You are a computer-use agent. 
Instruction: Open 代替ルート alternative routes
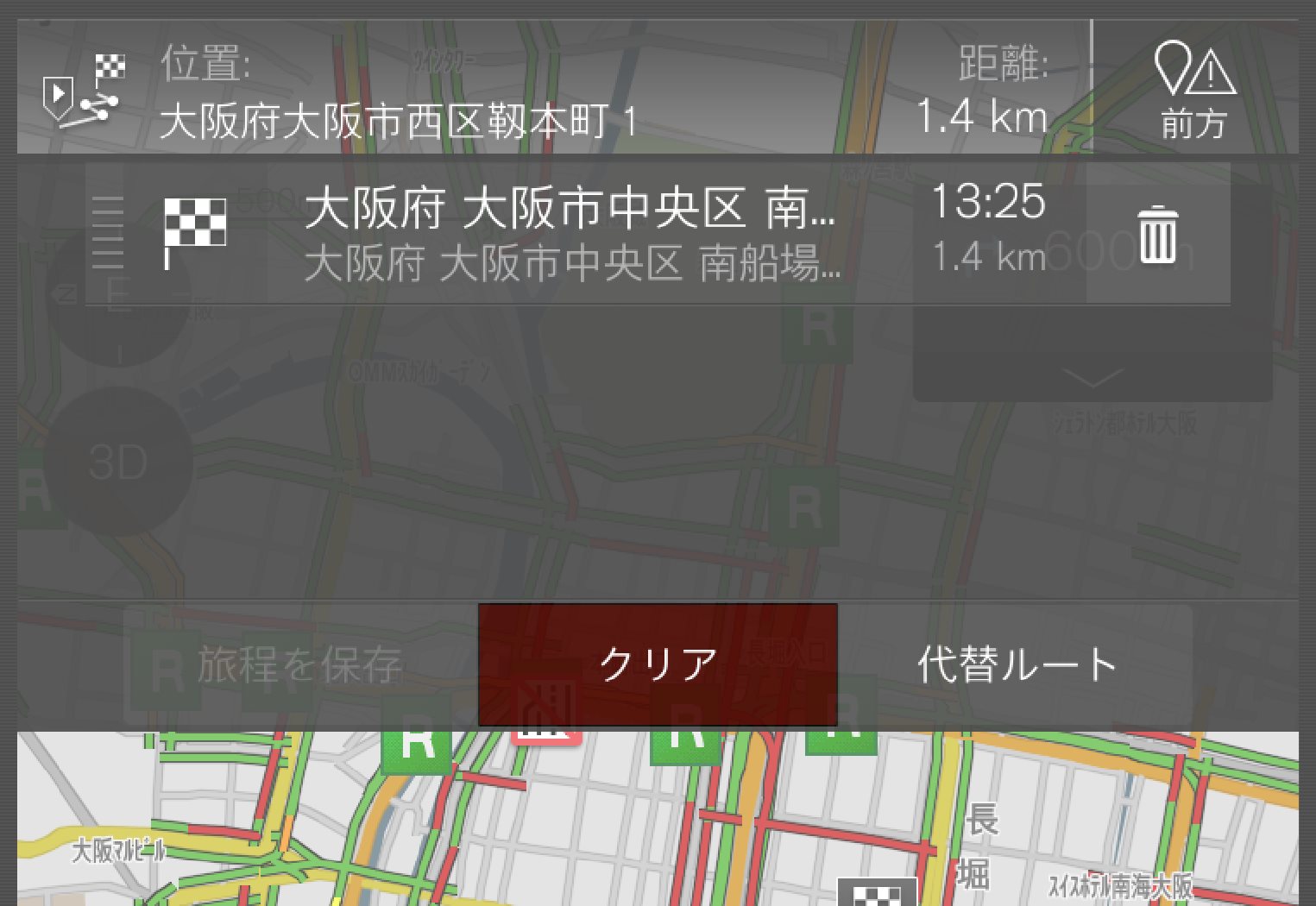[x=1016, y=664]
